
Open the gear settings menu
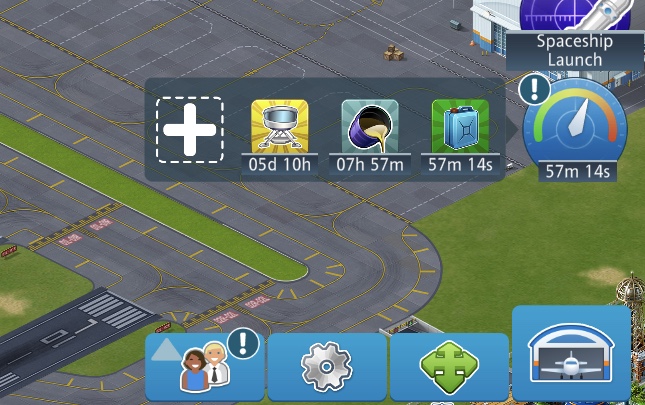[327, 368]
